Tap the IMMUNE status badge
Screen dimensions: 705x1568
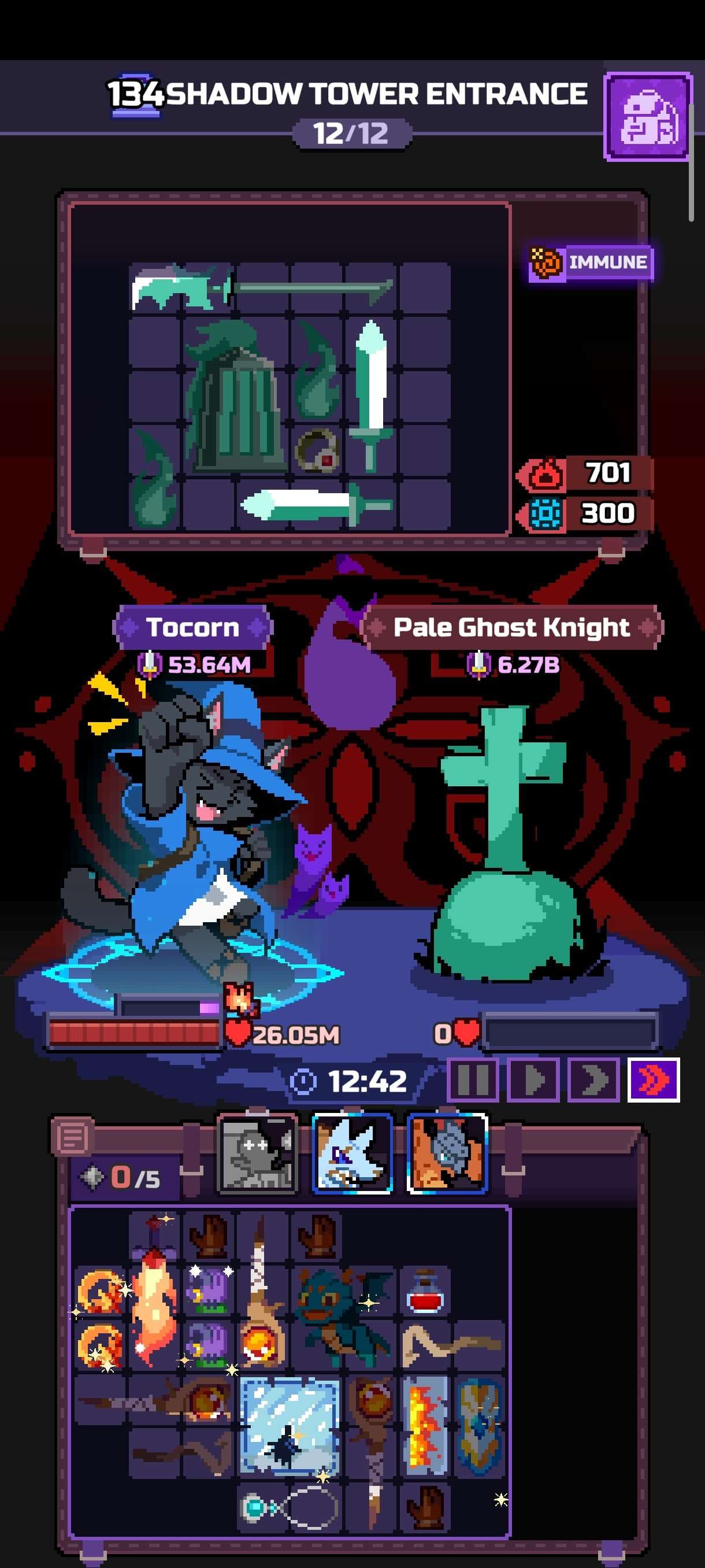coord(591,263)
